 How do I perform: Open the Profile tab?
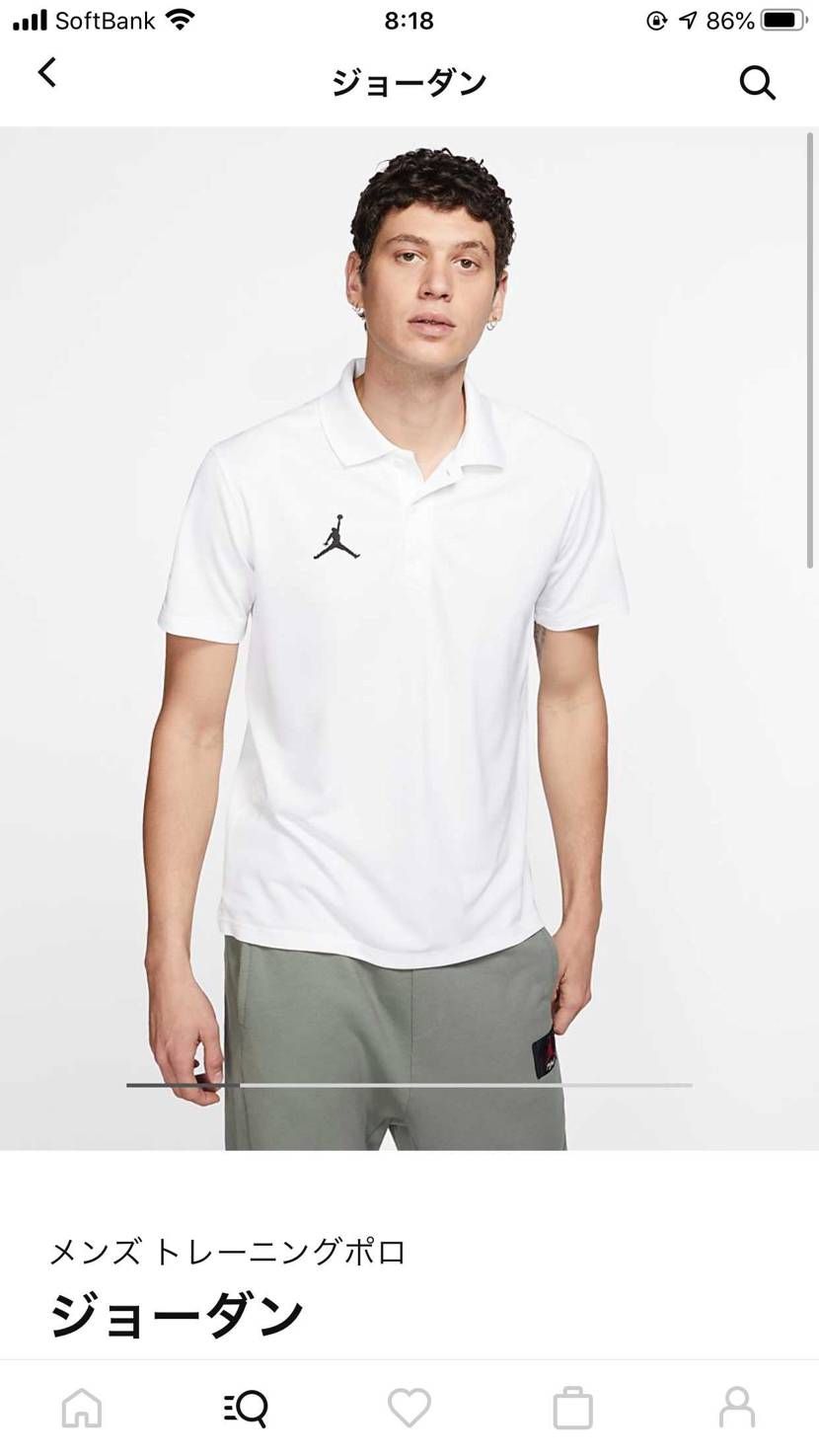[x=737, y=1408]
